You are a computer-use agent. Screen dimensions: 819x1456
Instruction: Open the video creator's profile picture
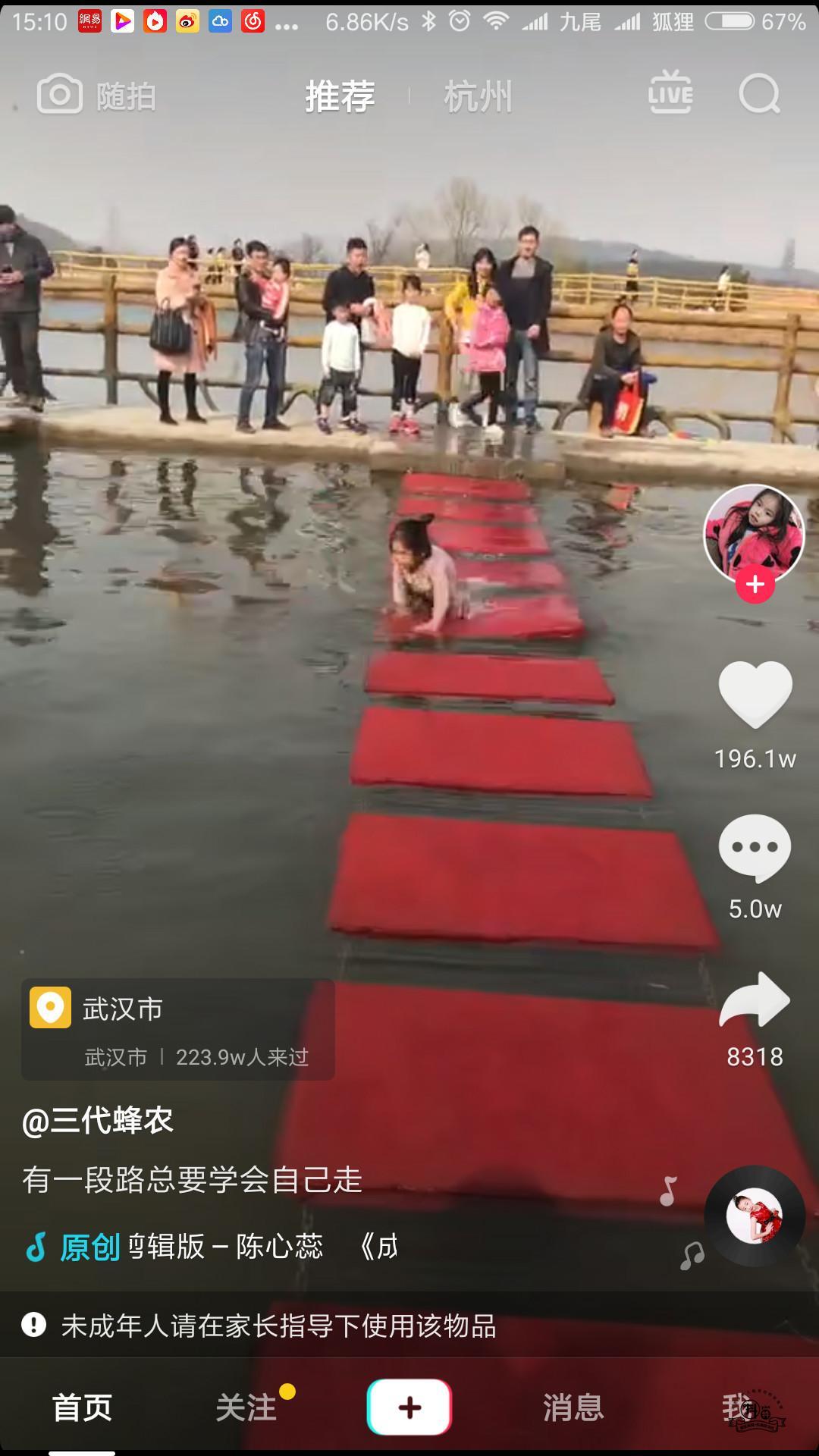754,534
